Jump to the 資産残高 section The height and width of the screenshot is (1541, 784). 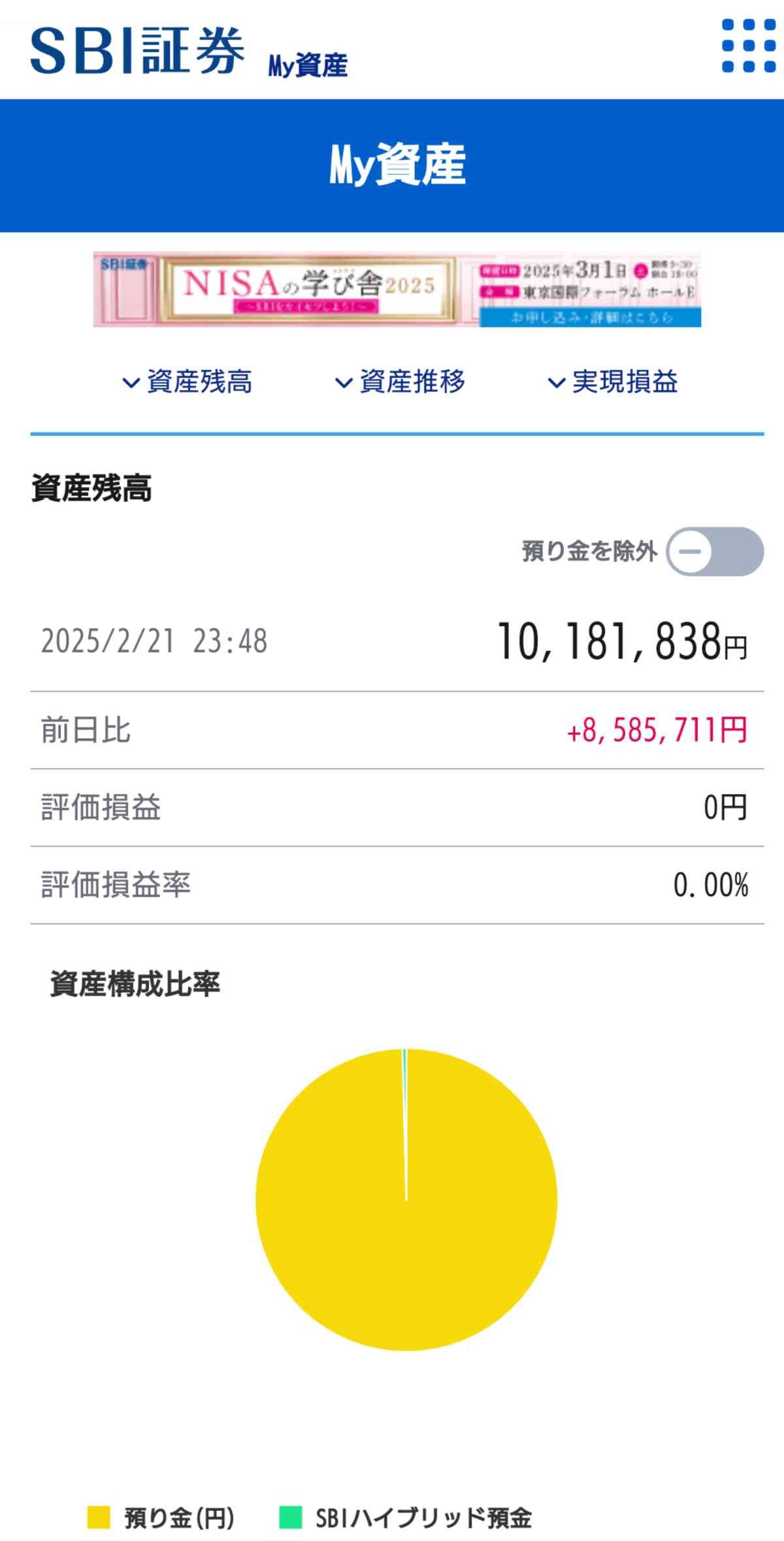(188, 382)
